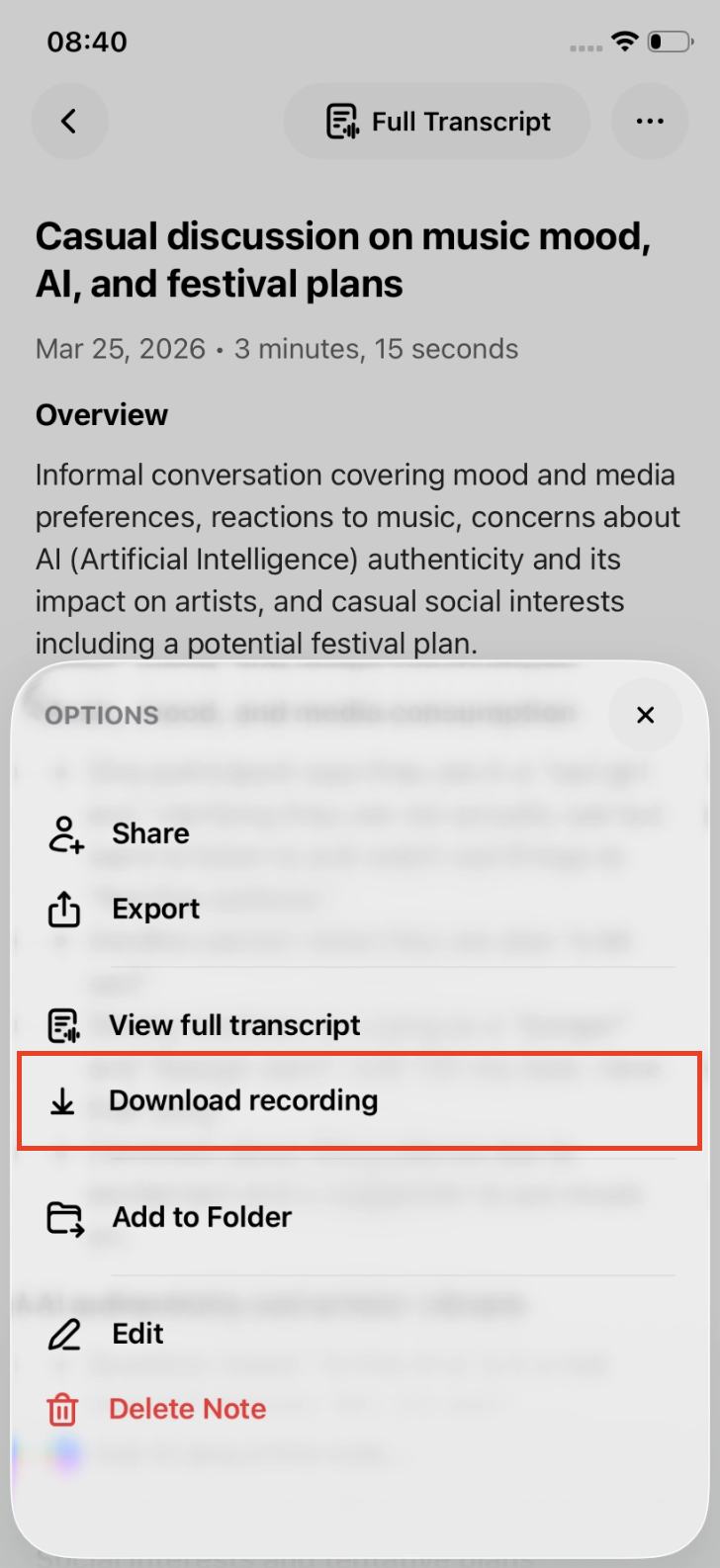Viewport: 720px width, 1568px height.
Task: Tap Download recording
Action: [243, 1100]
